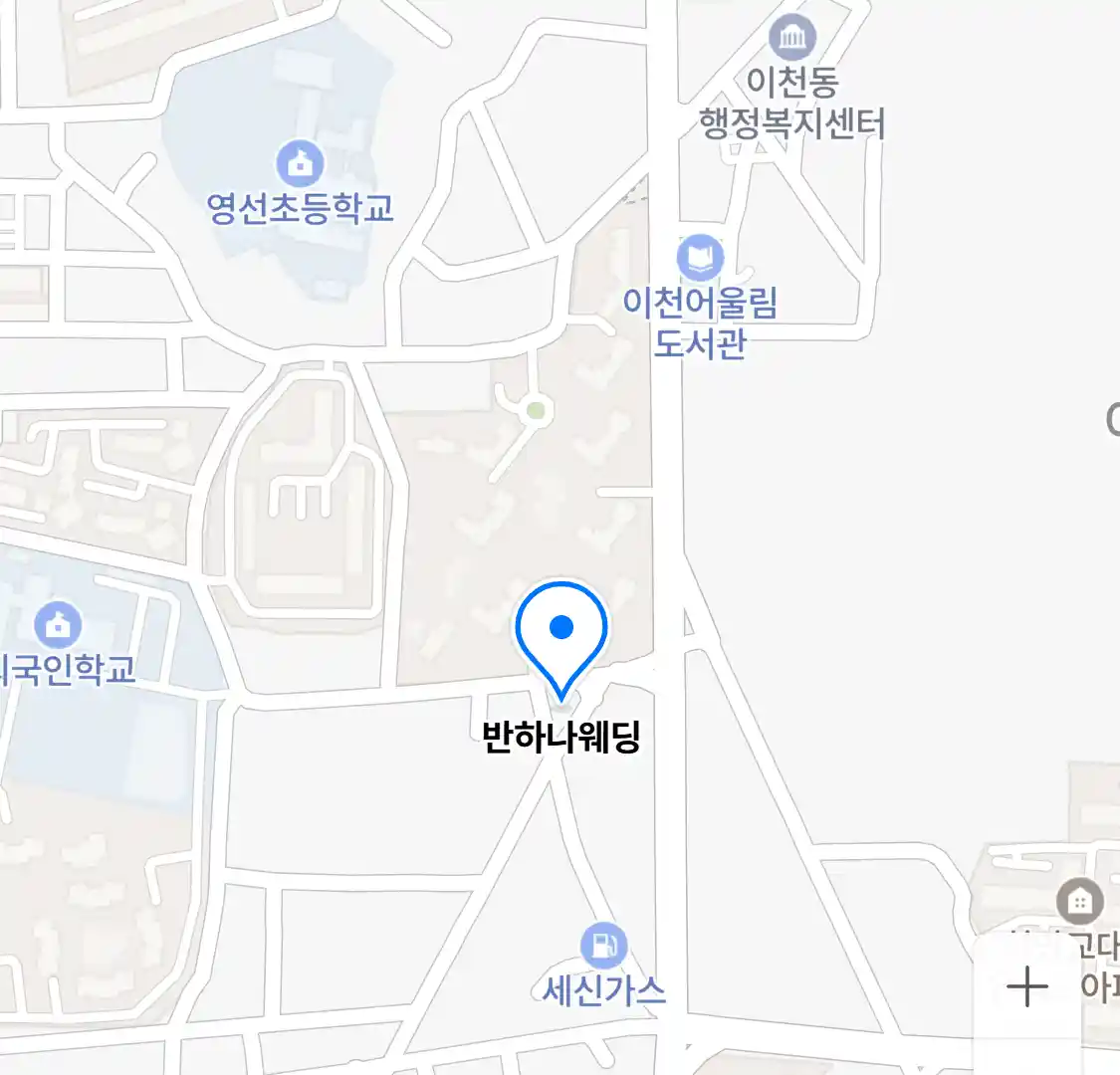The width and height of the screenshot is (1120, 1075).
Task: Tap the 세신가스 gas station marker
Action: (x=603, y=944)
